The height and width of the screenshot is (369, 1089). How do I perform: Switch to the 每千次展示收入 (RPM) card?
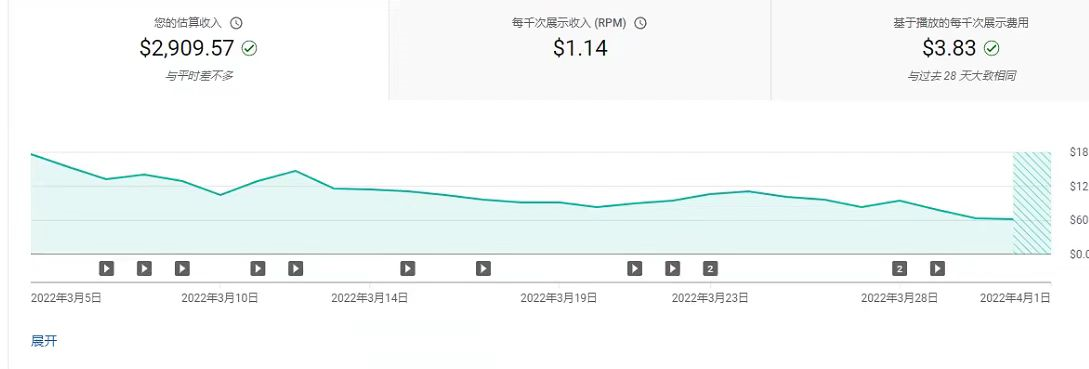tap(579, 50)
